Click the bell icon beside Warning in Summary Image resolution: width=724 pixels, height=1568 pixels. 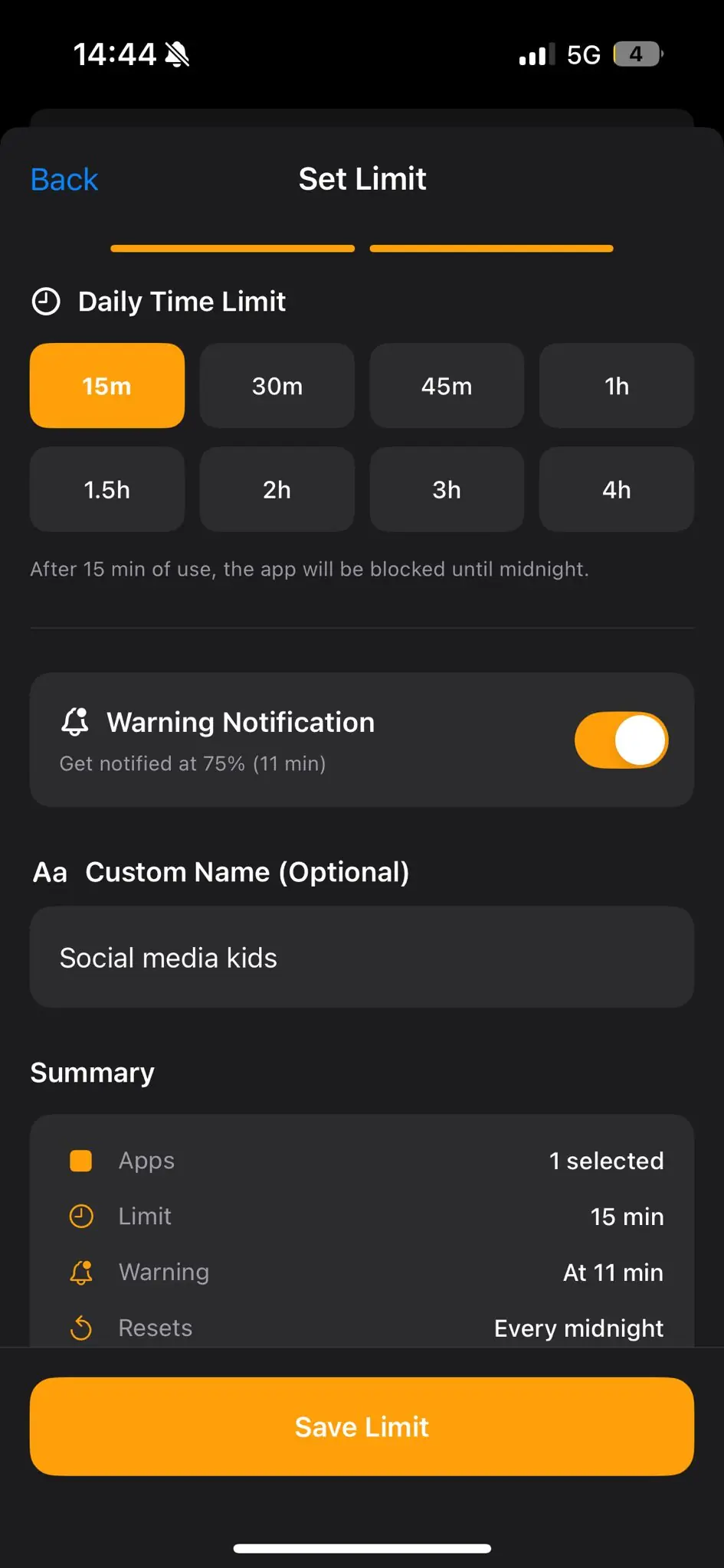click(x=81, y=1272)
